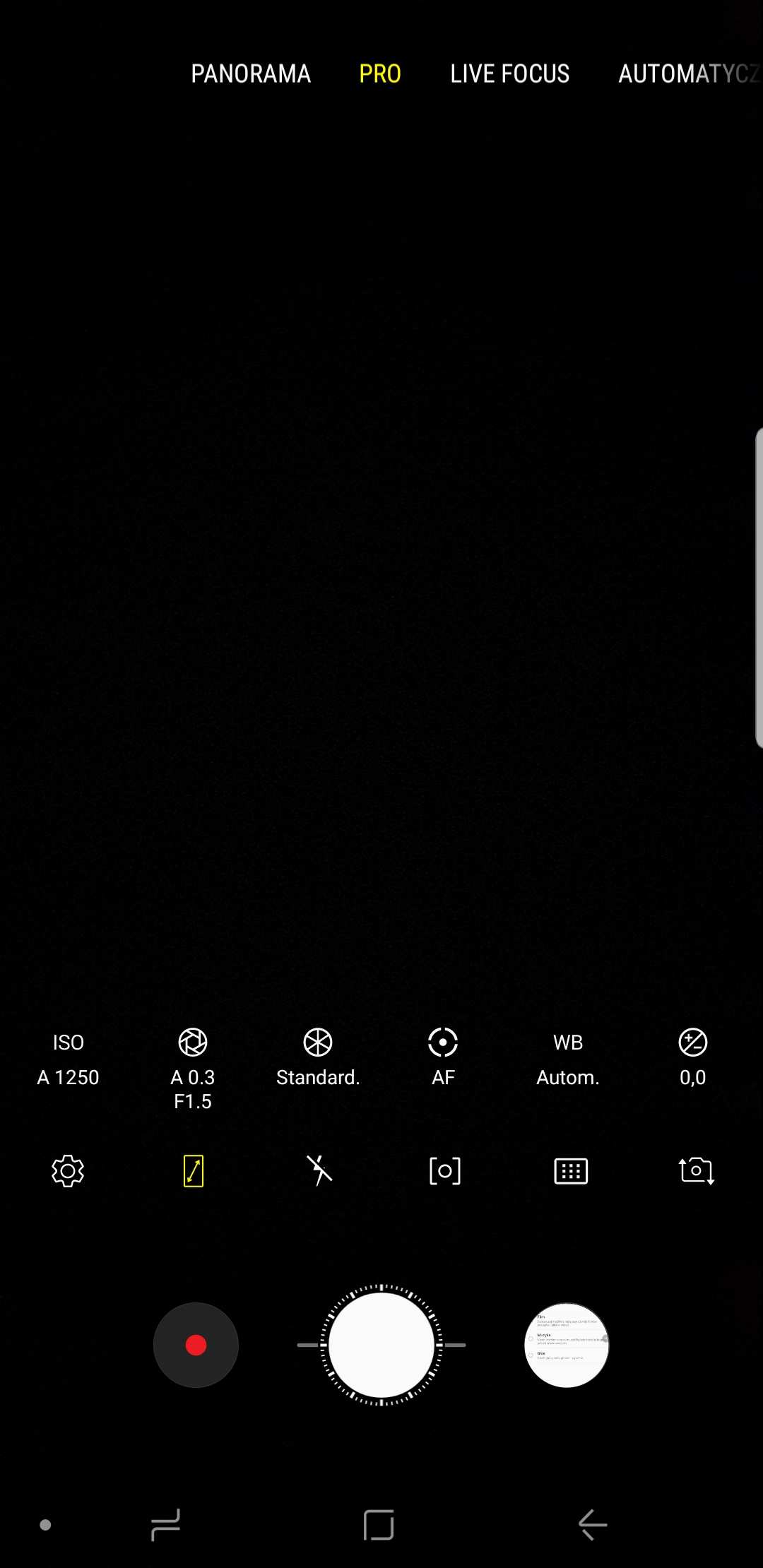This screenshot has height=1568, width=763.
Task: Adjust the WB white balance setting
Action: pos(568,1059)
